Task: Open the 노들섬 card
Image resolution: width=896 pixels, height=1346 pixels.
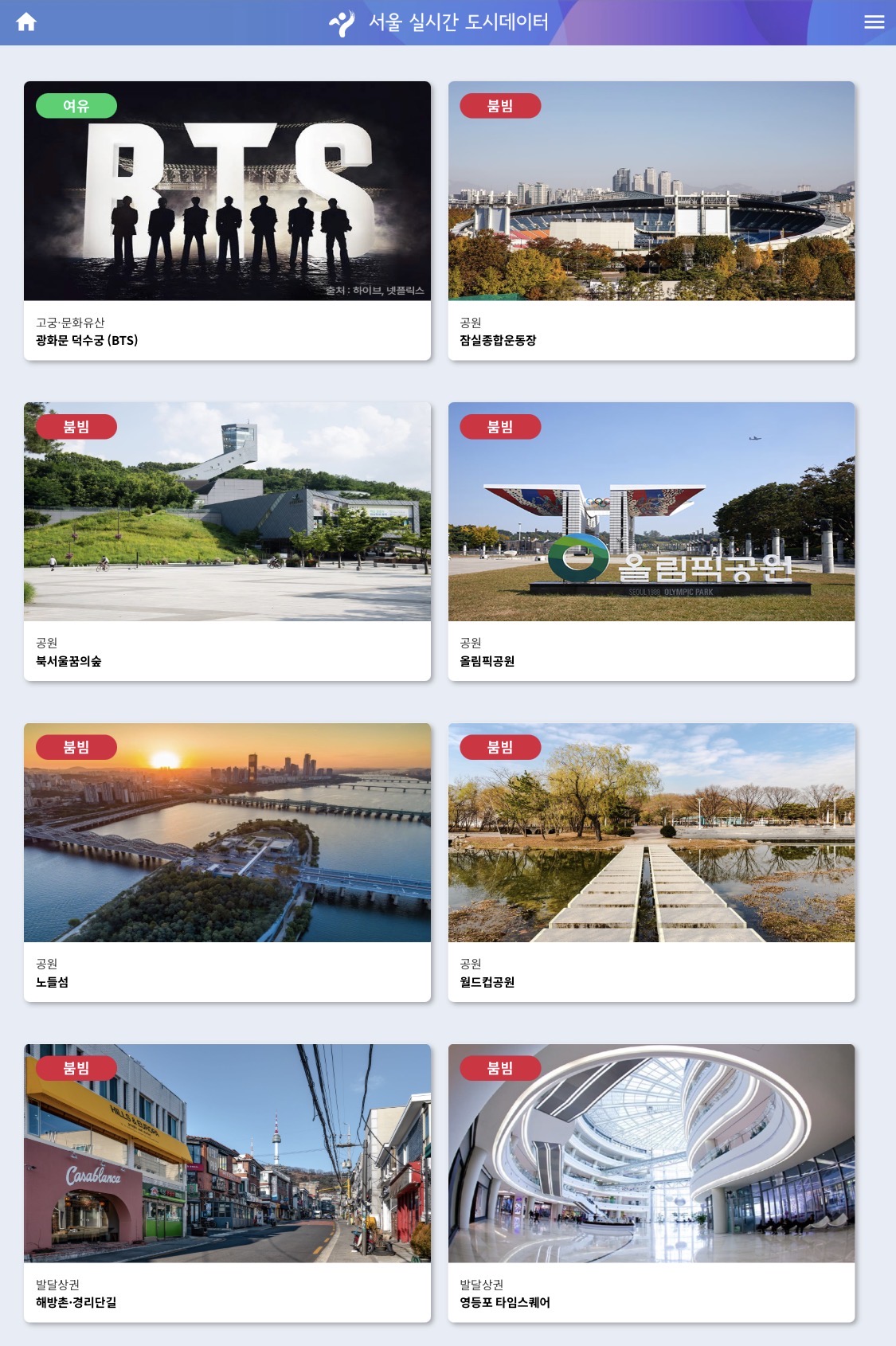Action: pyautogui.click(x=227, y=863)
